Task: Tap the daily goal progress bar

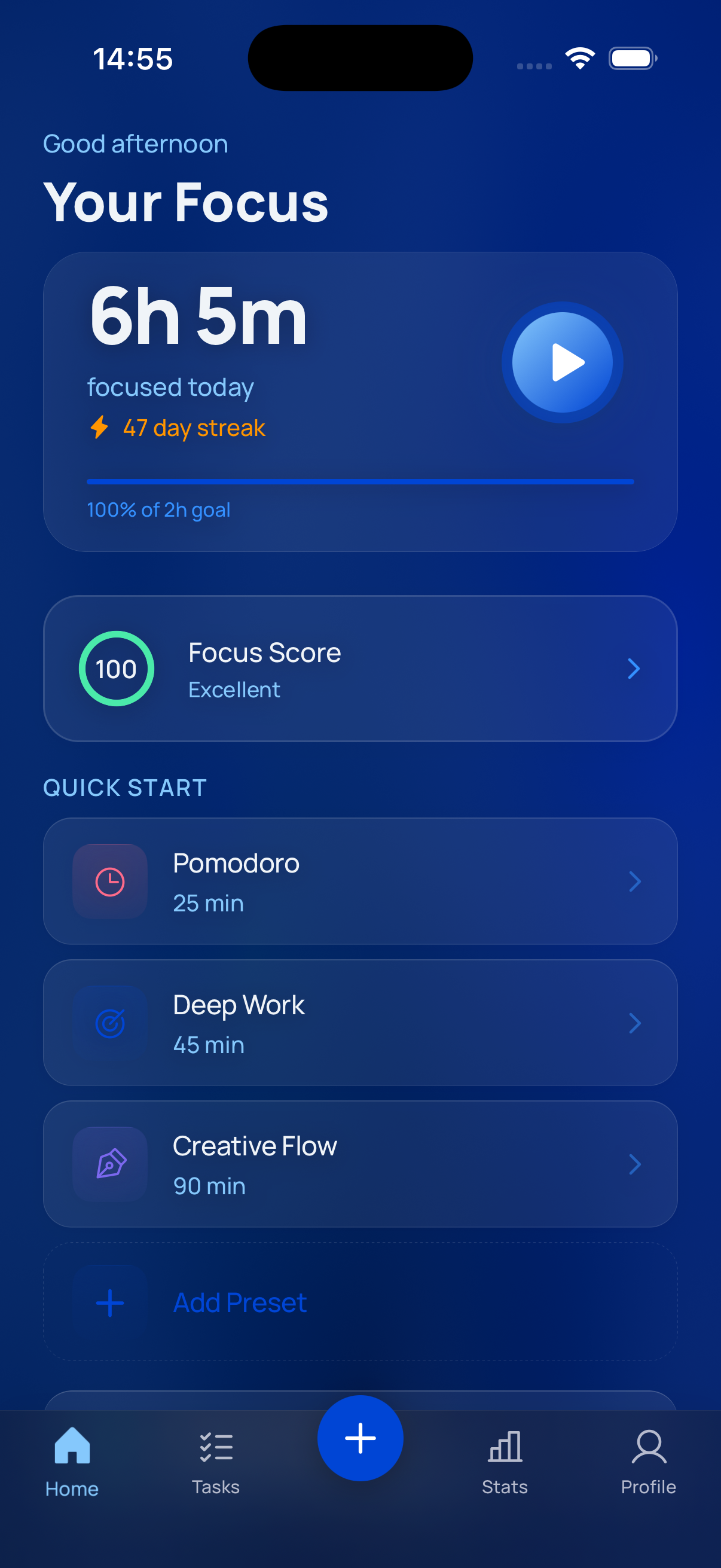Action: tap(360, 481)
